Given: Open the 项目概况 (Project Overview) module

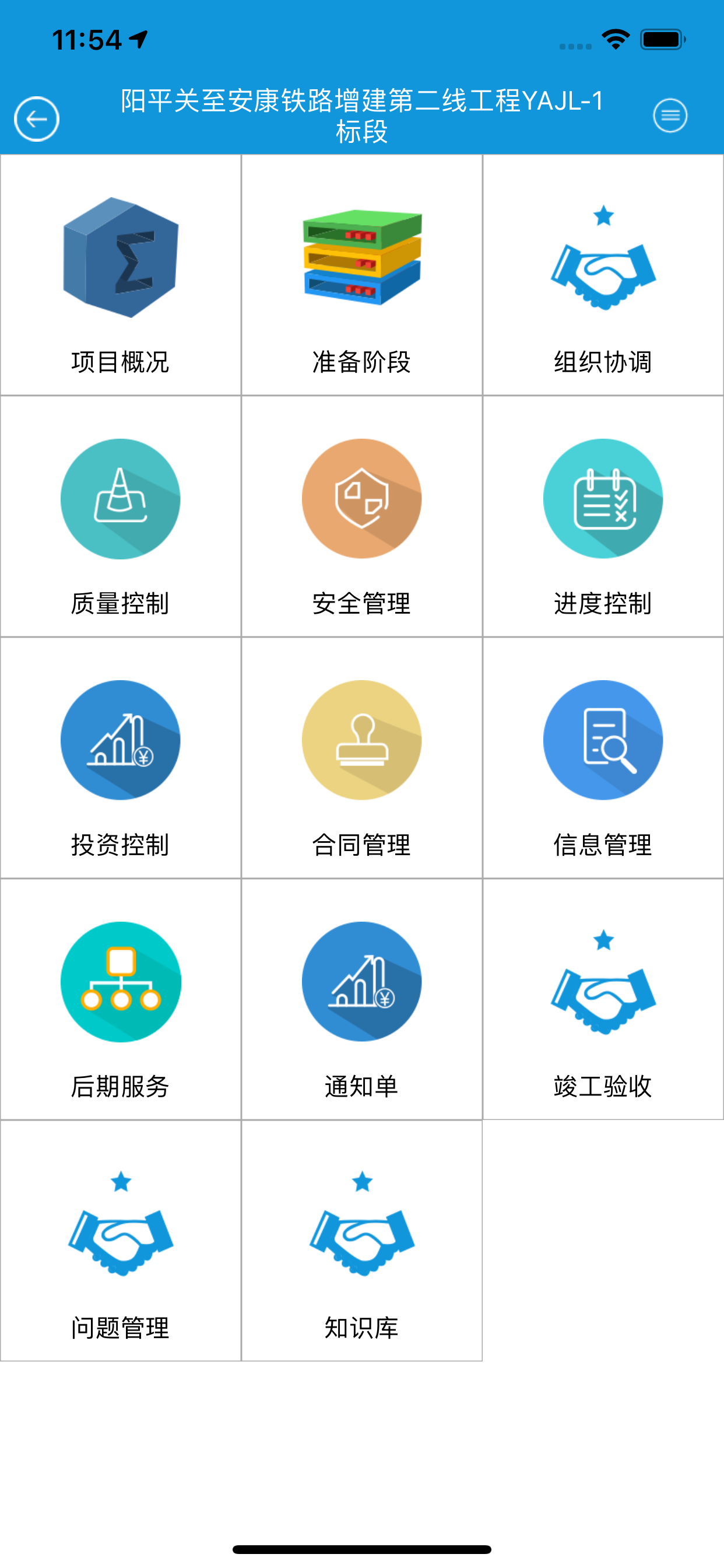Looking at the screenshot, I should coord(120,262).
